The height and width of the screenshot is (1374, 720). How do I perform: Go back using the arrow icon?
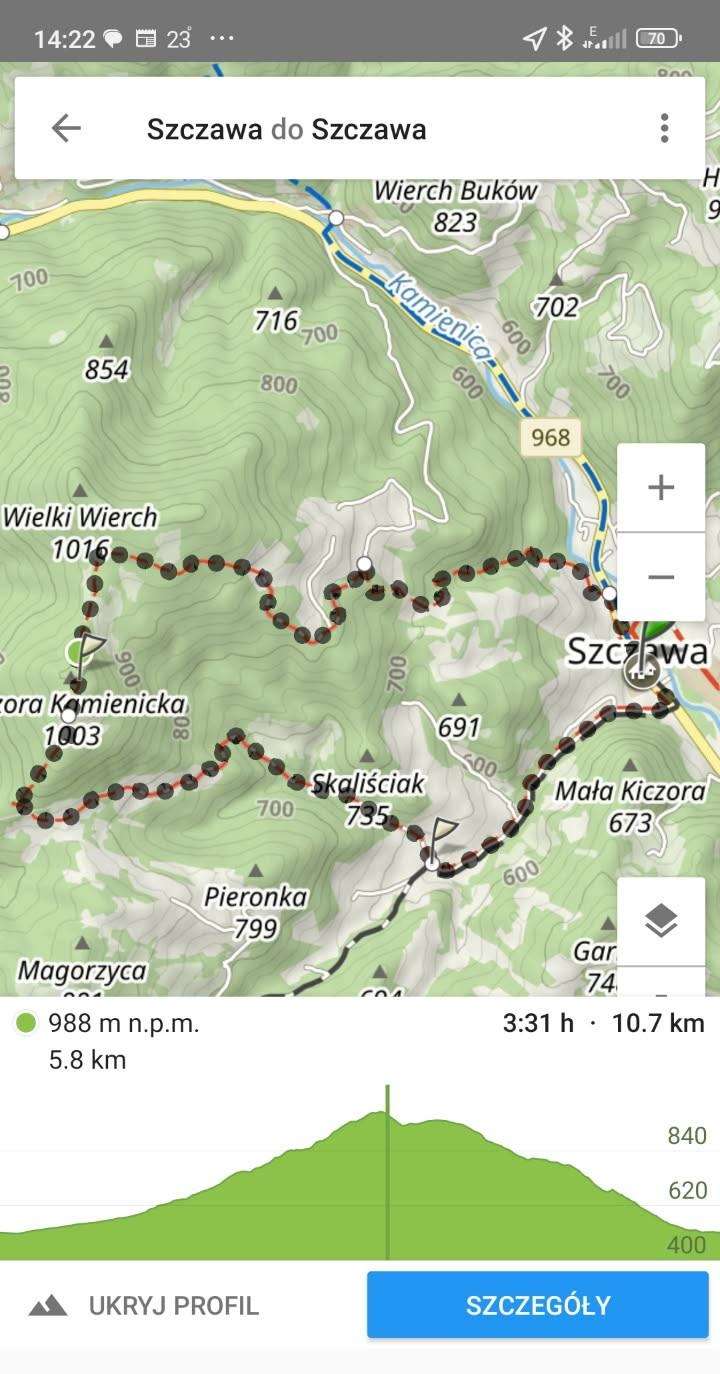(66, 128)
